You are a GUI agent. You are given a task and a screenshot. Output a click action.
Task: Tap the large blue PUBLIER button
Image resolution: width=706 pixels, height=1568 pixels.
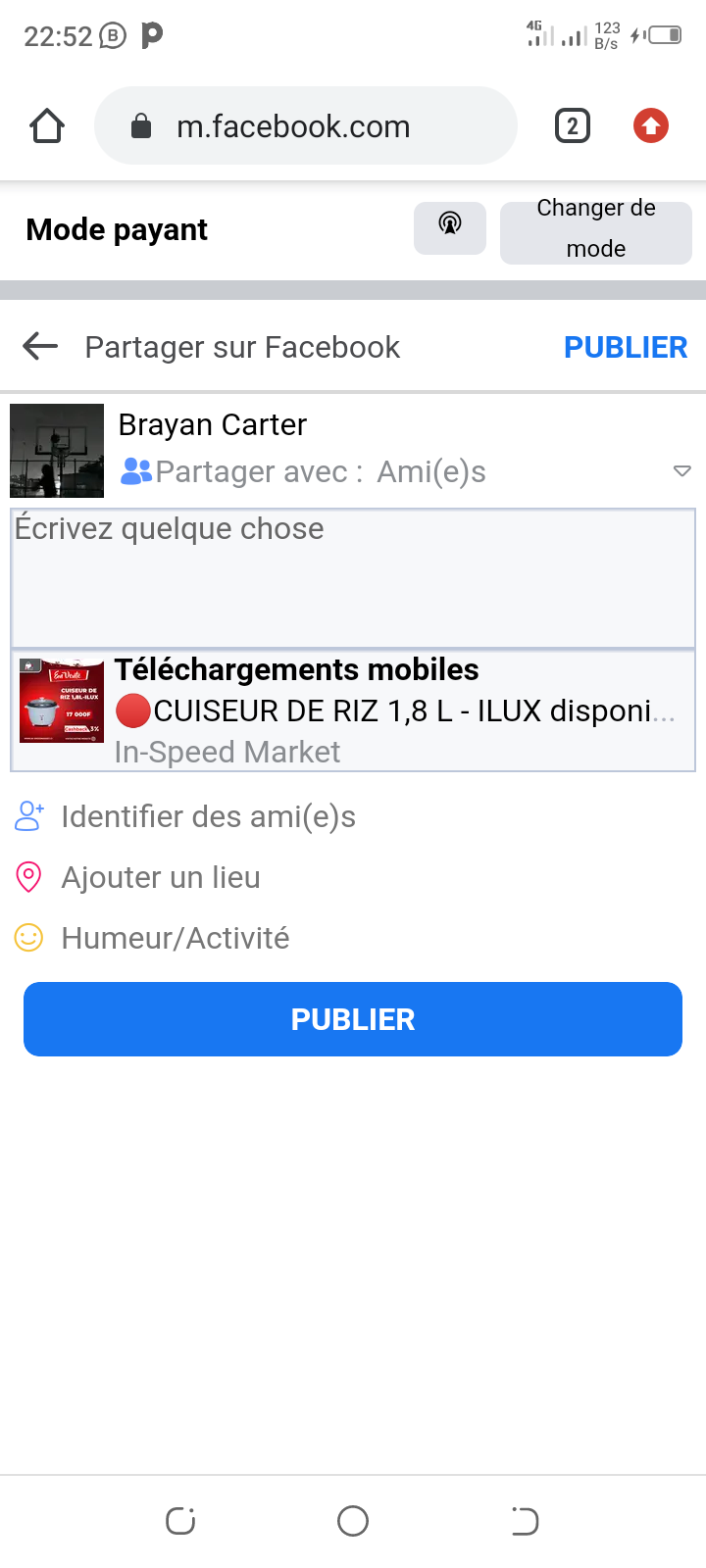353,1019
